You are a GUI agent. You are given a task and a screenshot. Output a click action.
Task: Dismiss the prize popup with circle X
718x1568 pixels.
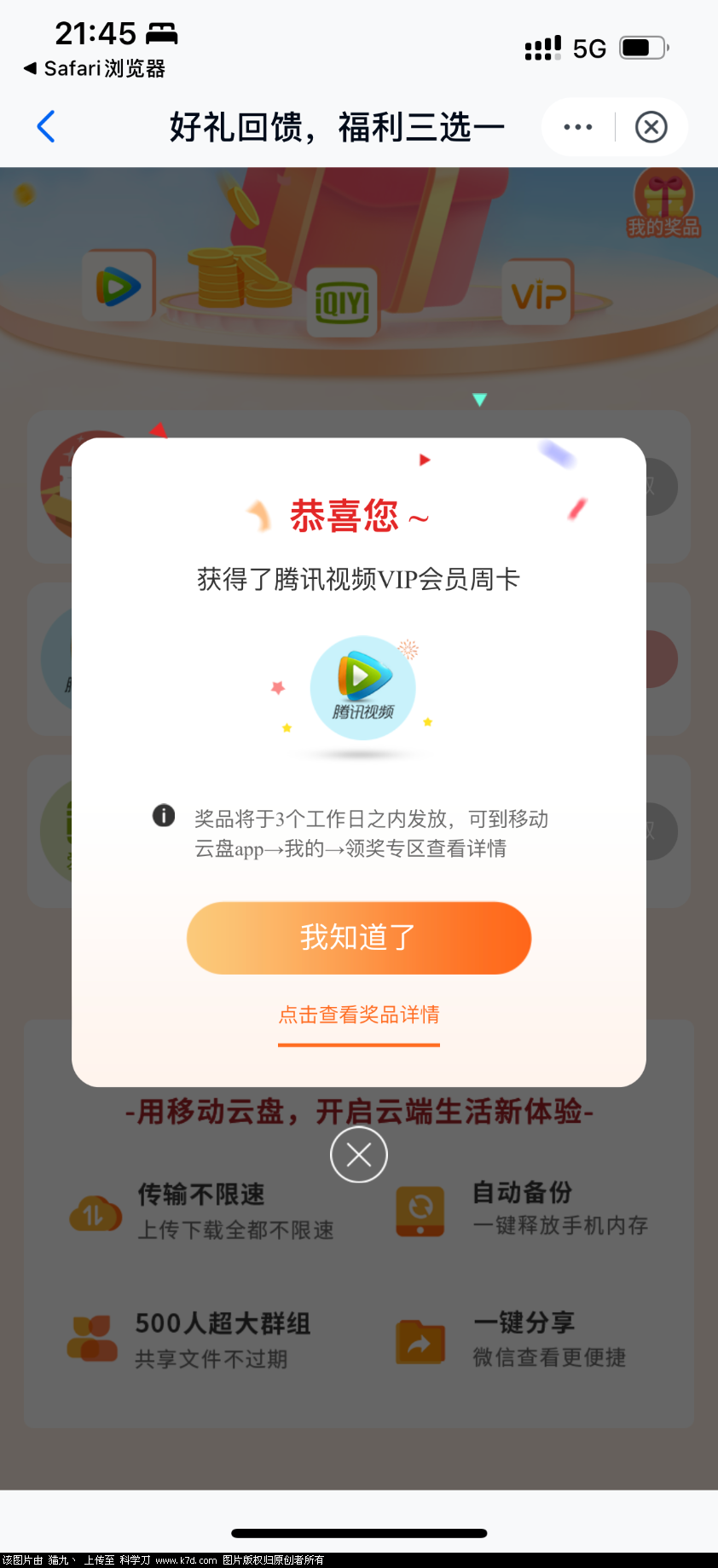tap(359, 1154)
